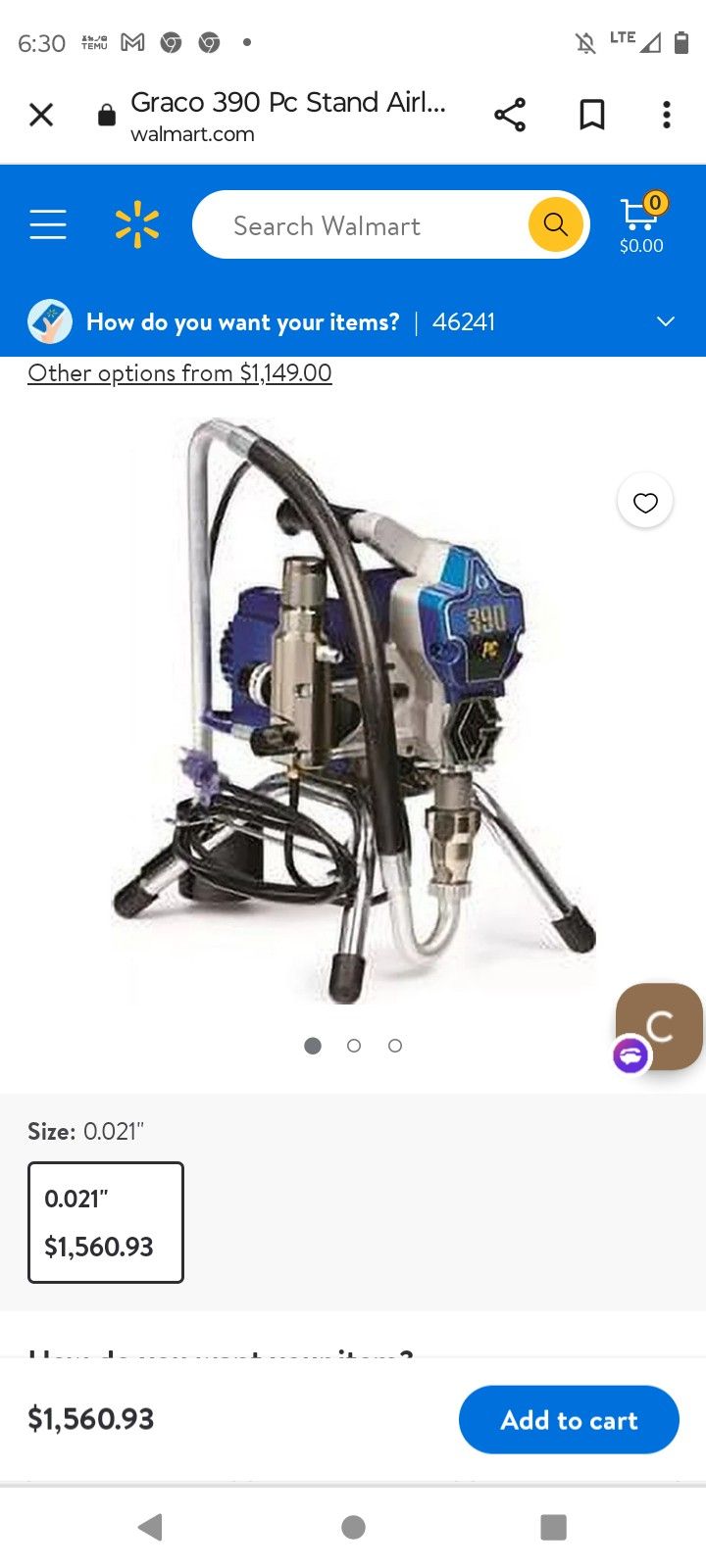Share this product page
Viewport: 706px width, 1568px height.
coord(510,115)
